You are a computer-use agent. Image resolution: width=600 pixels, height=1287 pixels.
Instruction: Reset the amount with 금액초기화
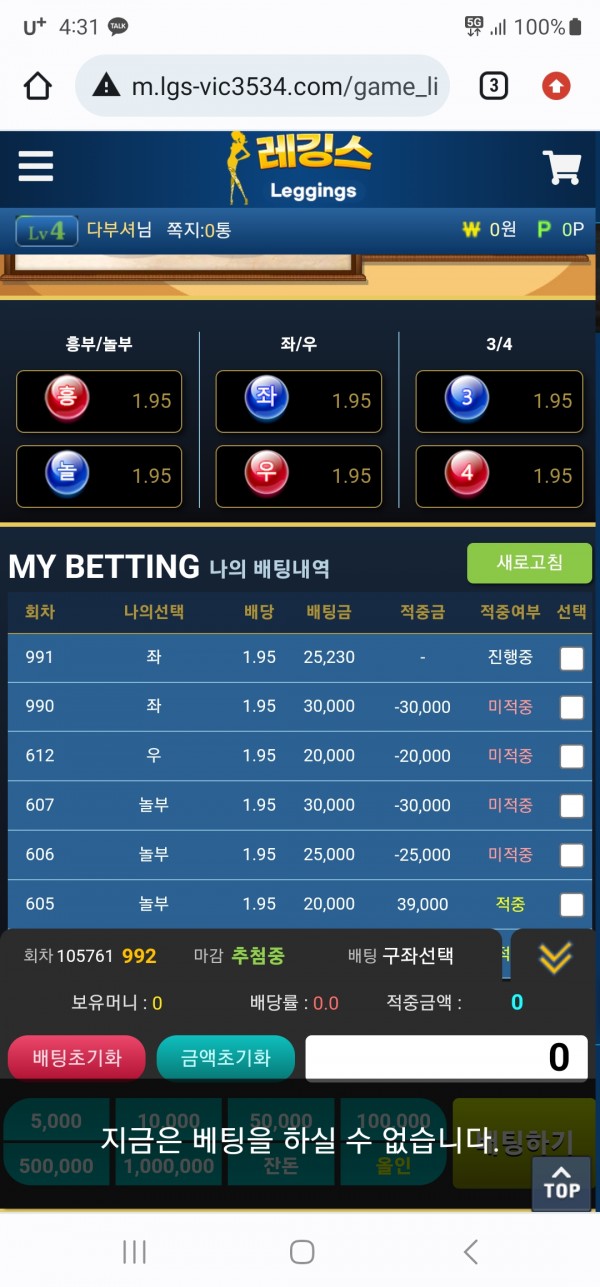[x=225, y=1057]
